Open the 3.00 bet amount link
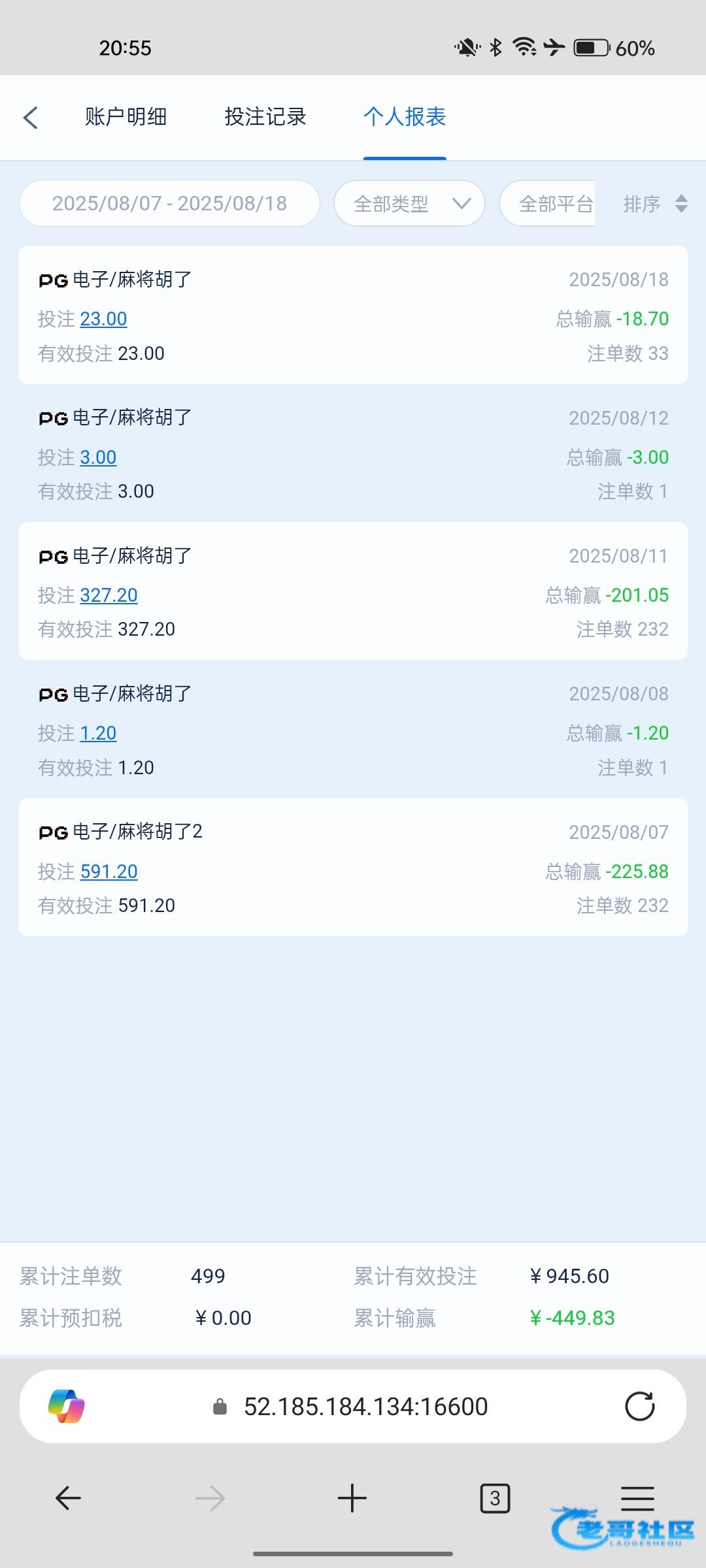The width and height of the screenshot is (706, 1568). (98, 457)
